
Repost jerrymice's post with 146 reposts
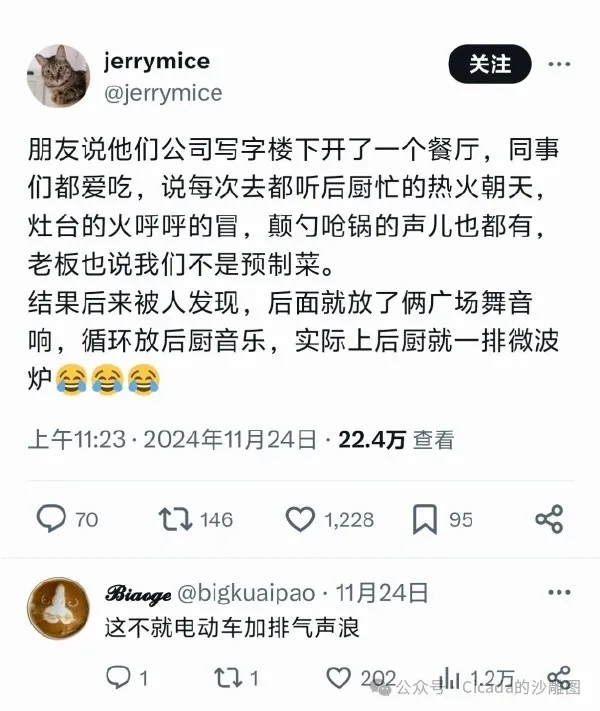[x=174, y=518]
